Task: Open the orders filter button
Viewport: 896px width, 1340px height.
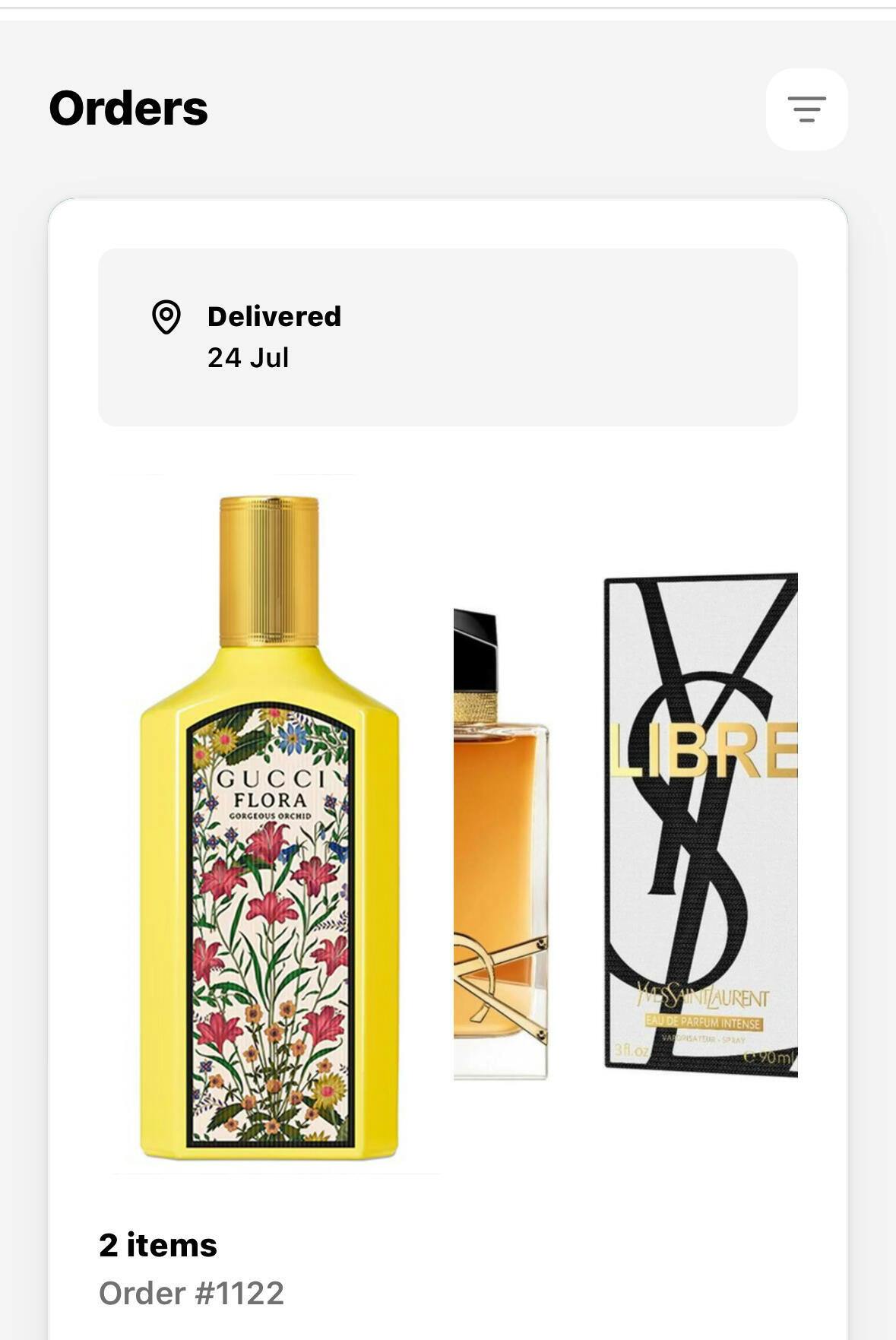Action: (806, 109)
